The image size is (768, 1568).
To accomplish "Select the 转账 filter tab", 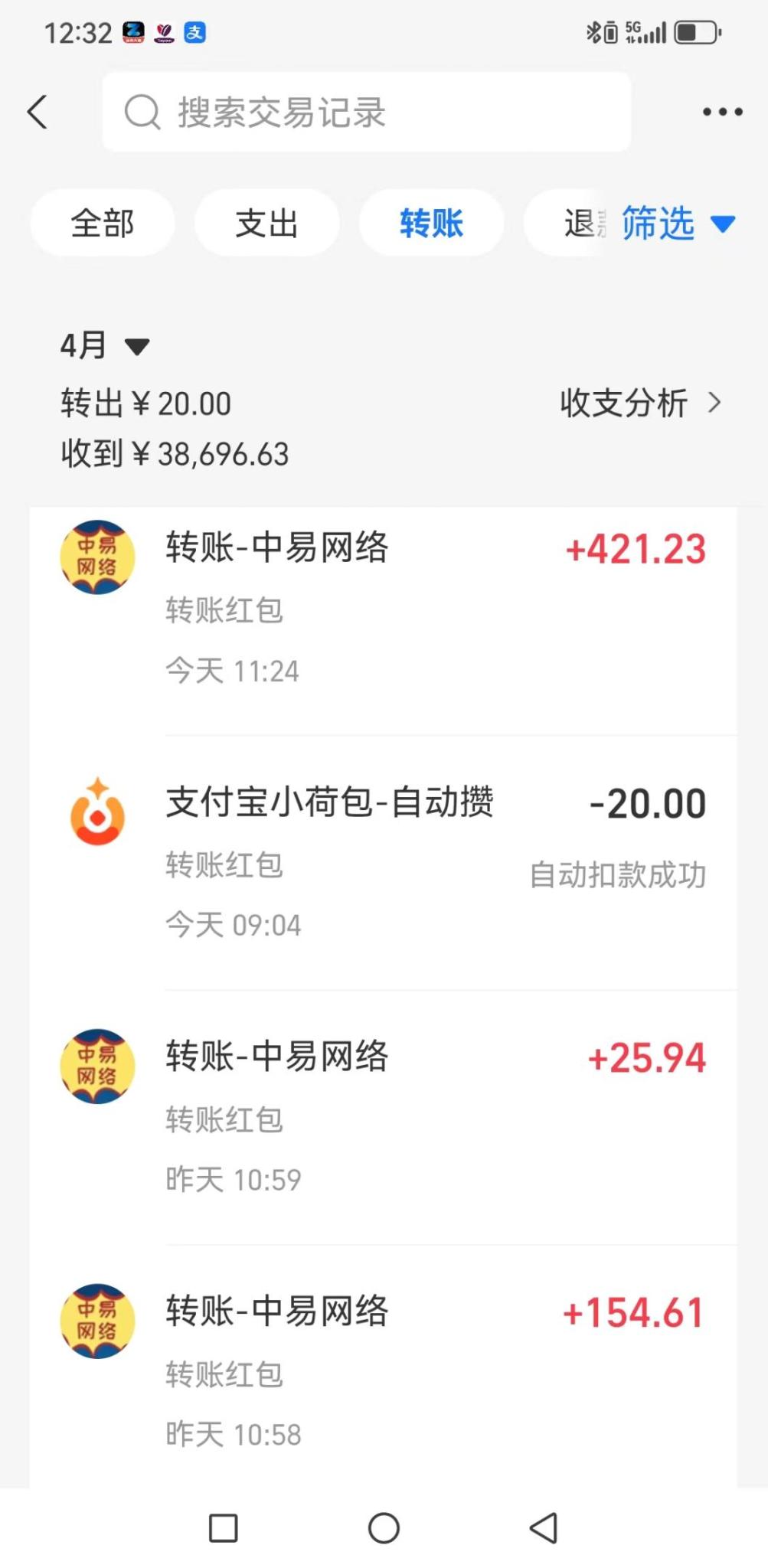I will click(431, 224).
